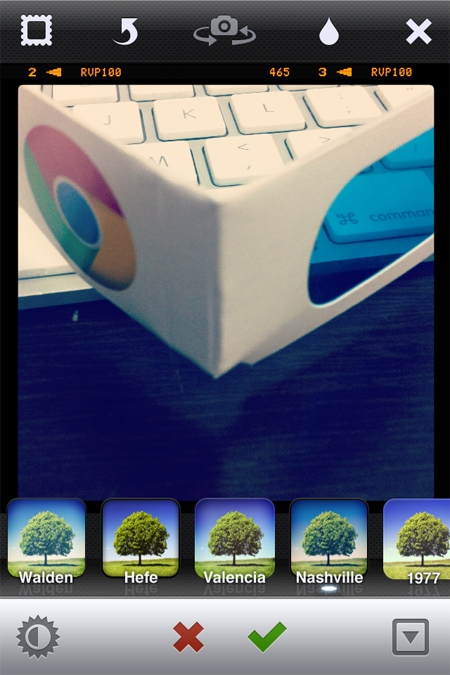Discard the photo with the red X
450x675 pixels.
[188, 637]
